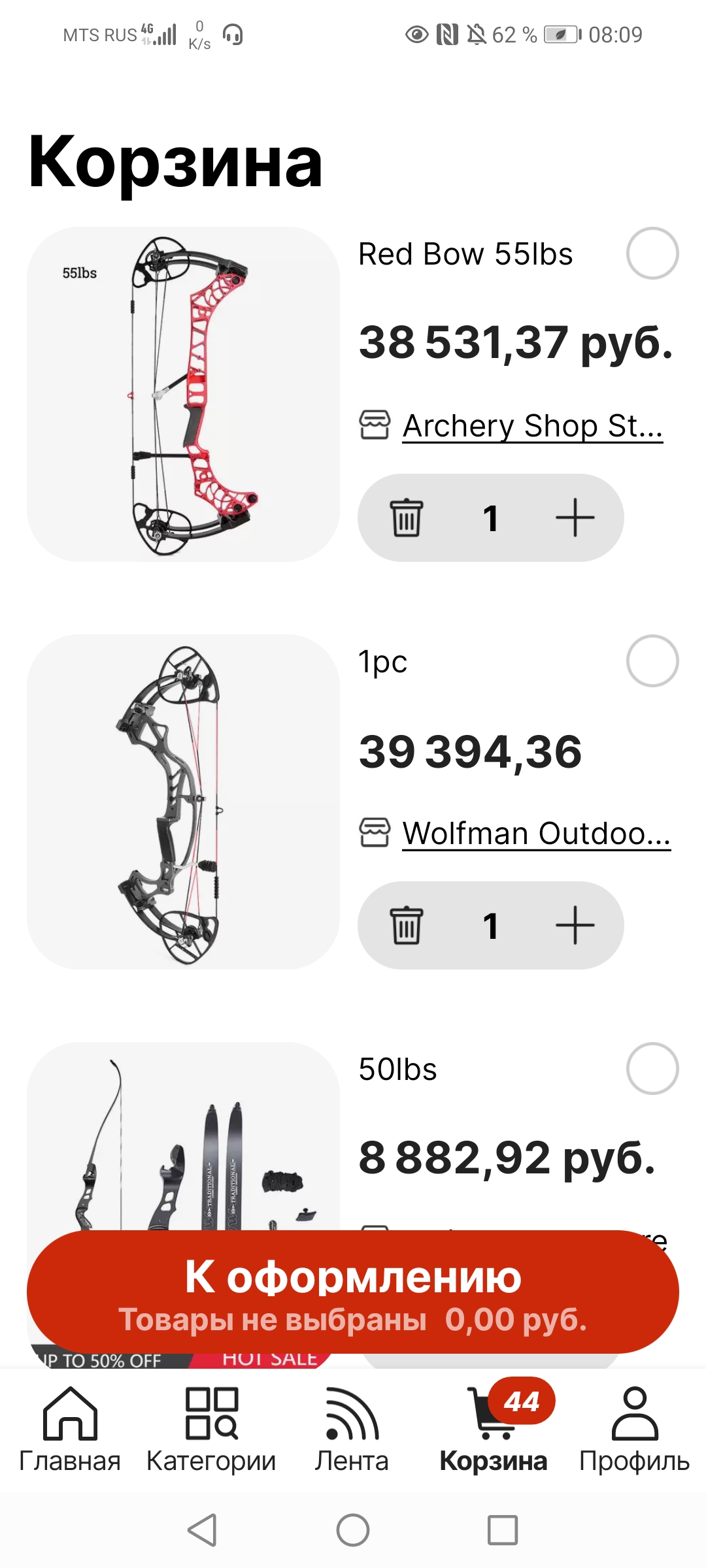The width and height of the screenshot is (706, 1568).
Task: Open the red compound bow image
Action: point(183,394)
